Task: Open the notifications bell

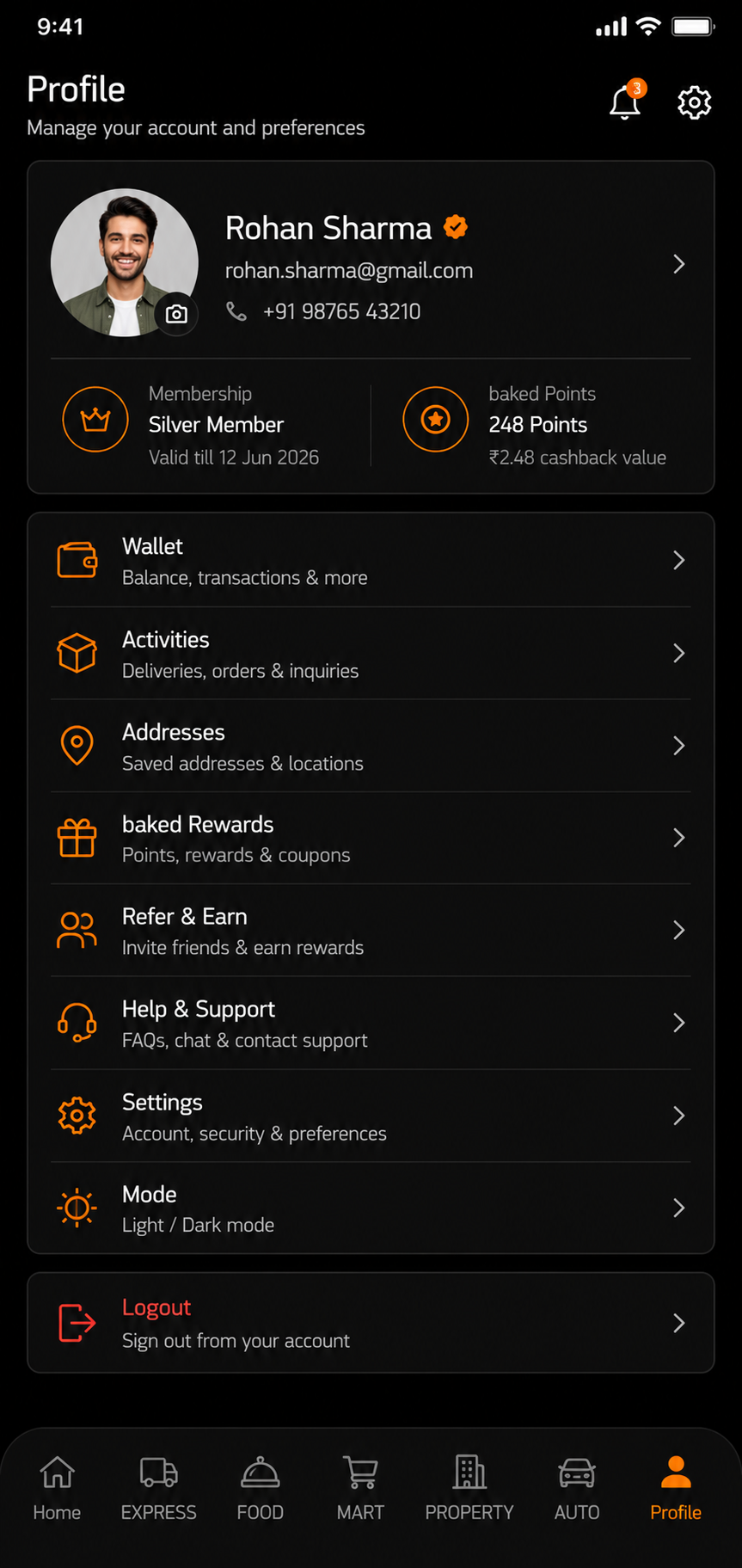Action: pyautogui.click(x=626, y=101)
